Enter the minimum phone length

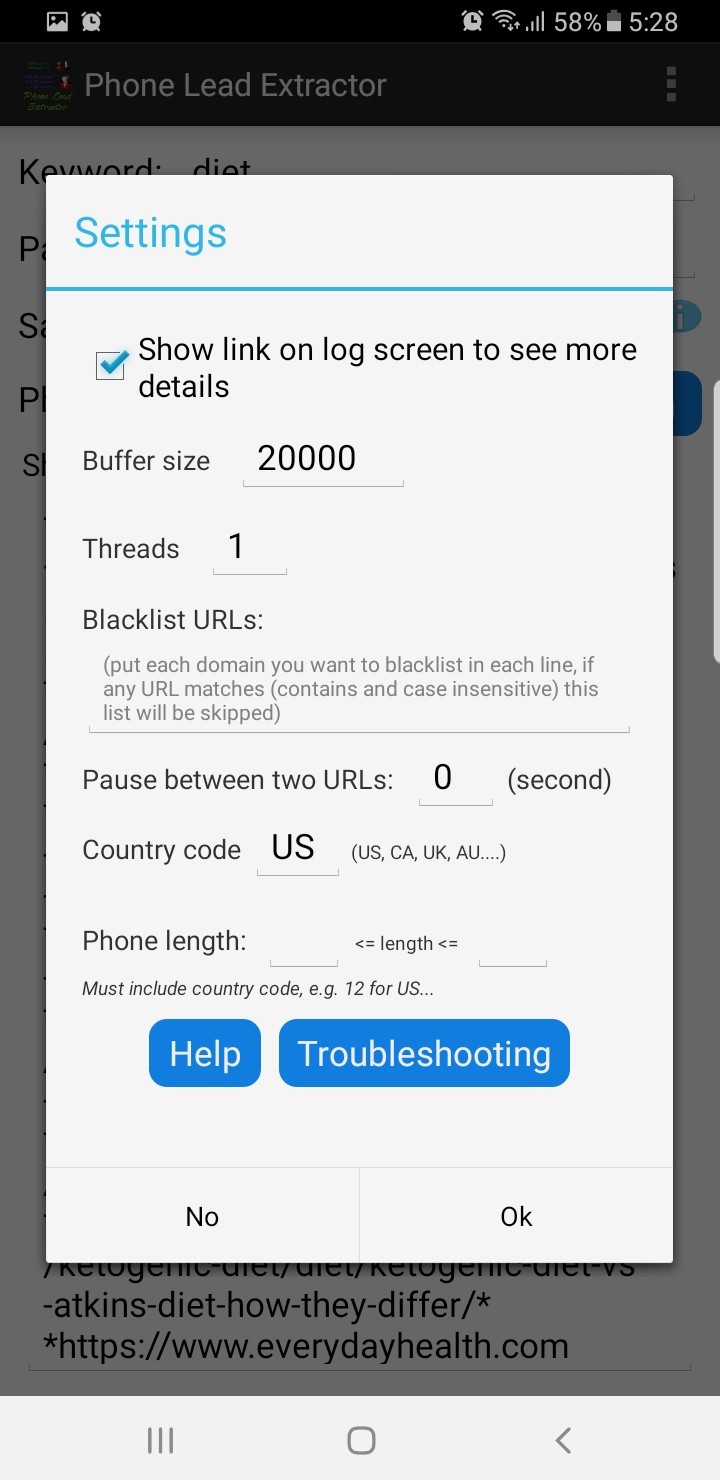[x=304, y=942]
